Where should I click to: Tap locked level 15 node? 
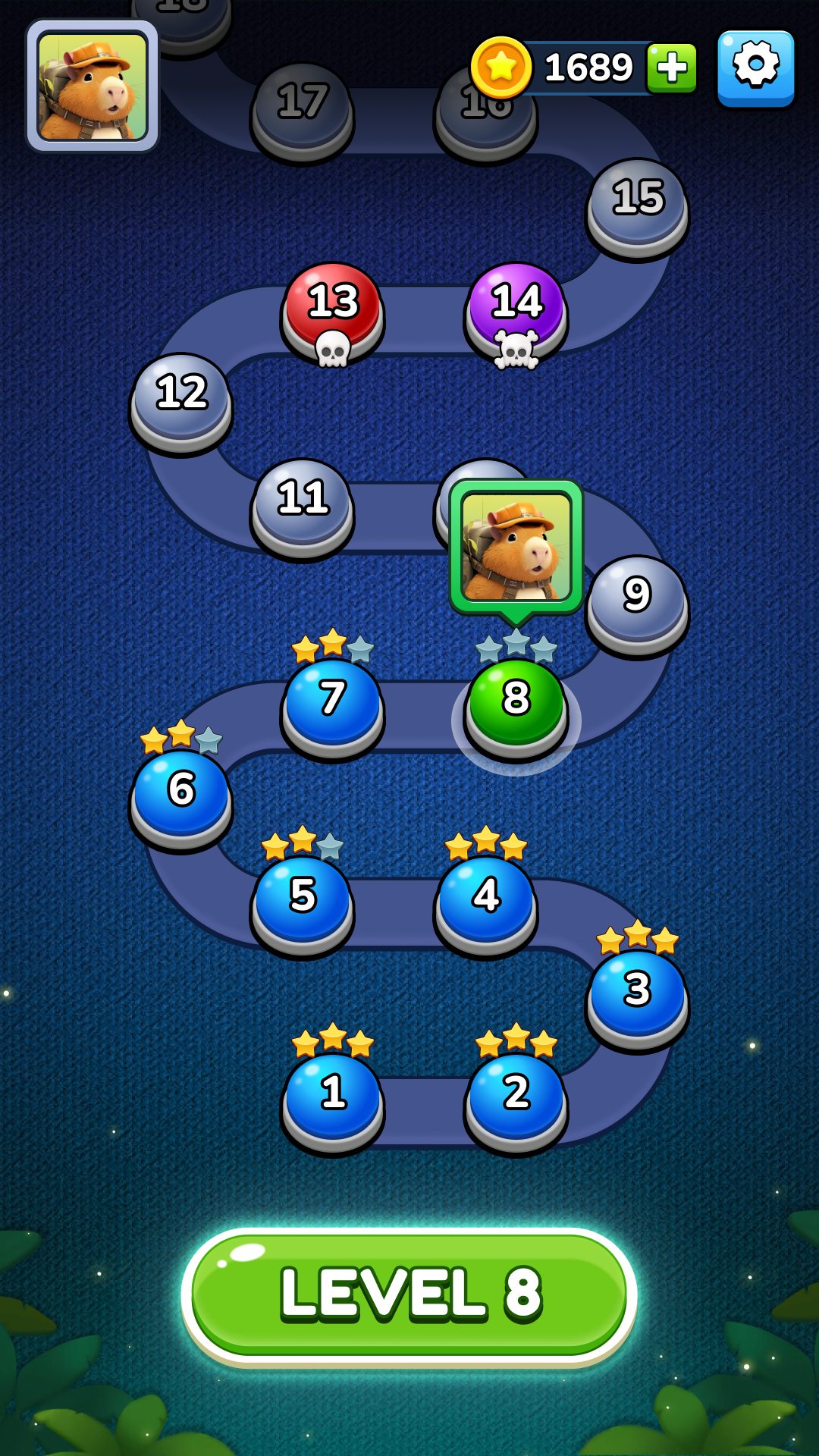[x=637, y=202]
